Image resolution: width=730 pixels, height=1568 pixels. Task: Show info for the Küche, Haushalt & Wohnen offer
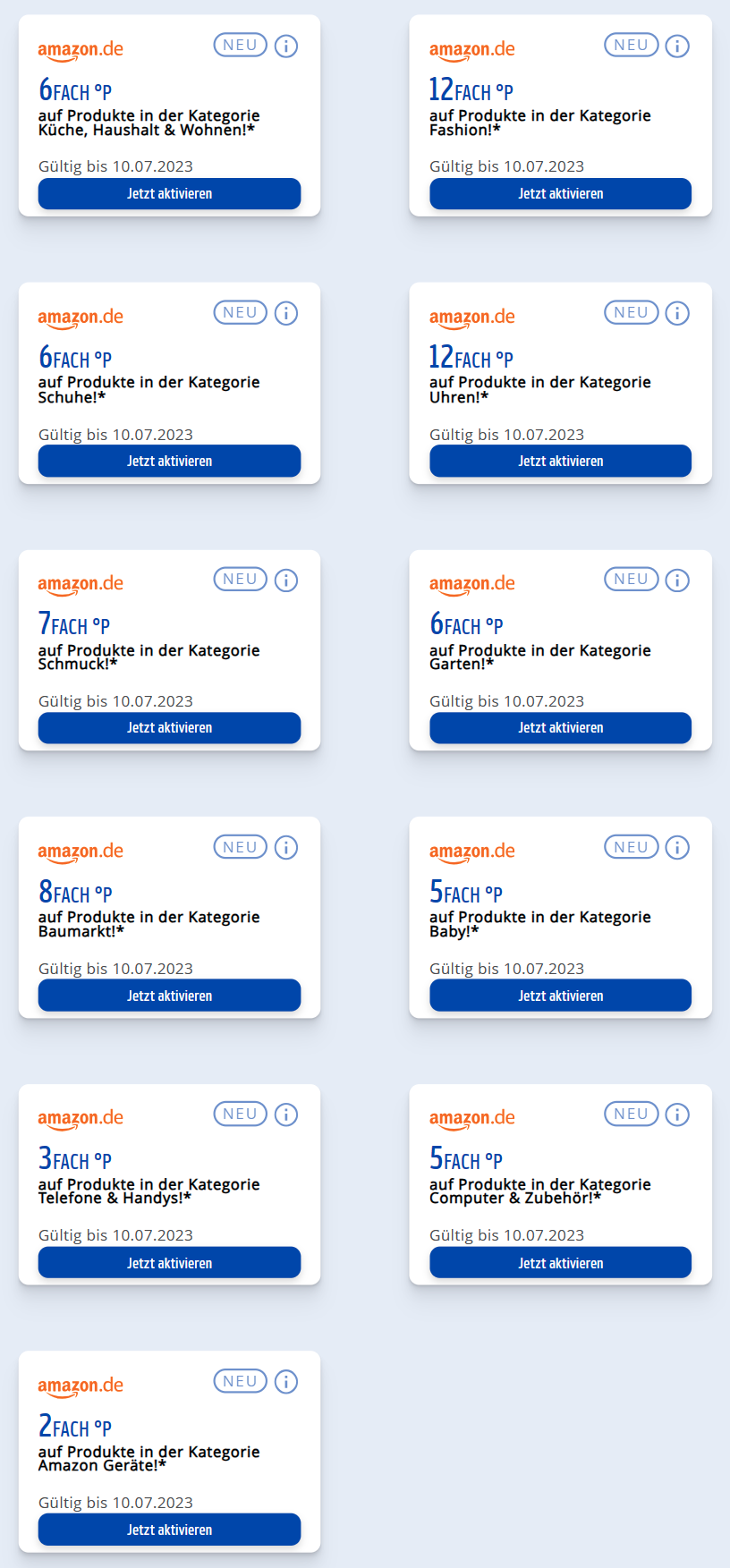coord(286,46)
